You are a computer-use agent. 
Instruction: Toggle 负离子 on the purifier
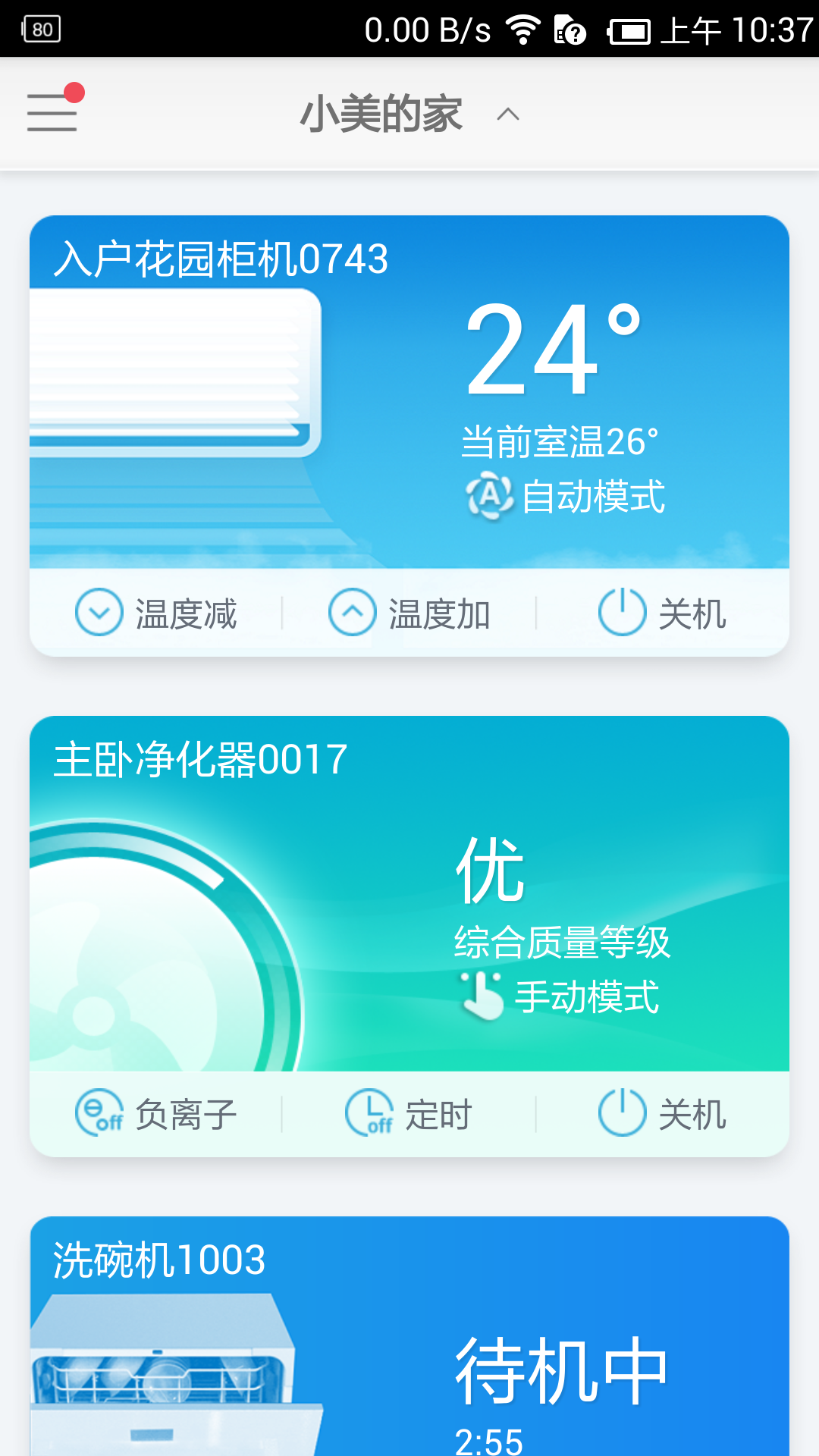pos(156,1114)
